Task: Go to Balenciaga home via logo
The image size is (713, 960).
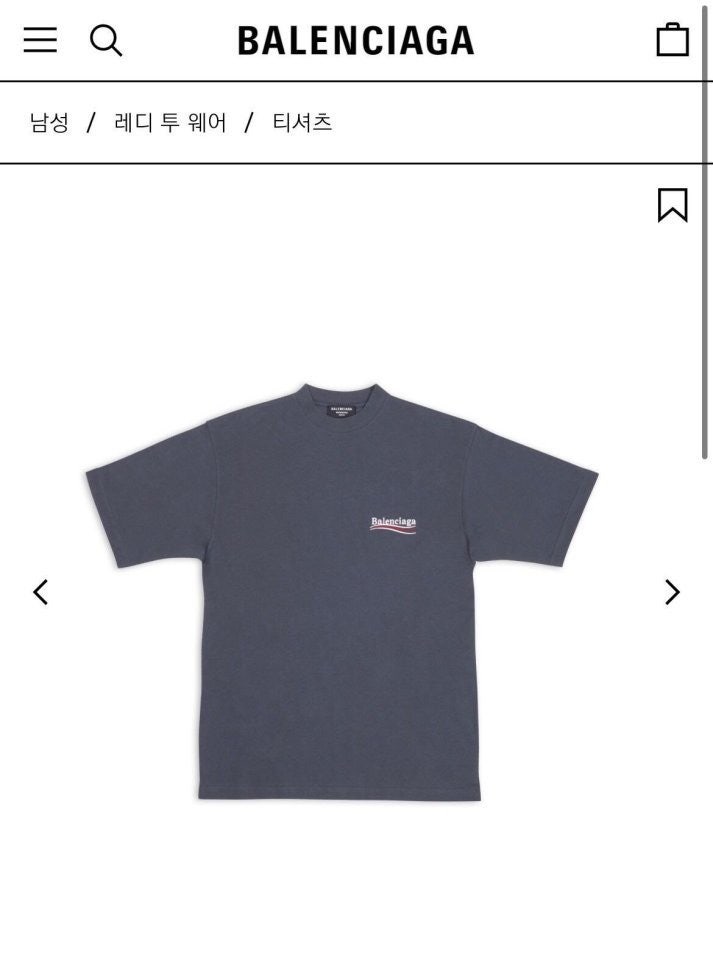Action: [x=355, y=40]
